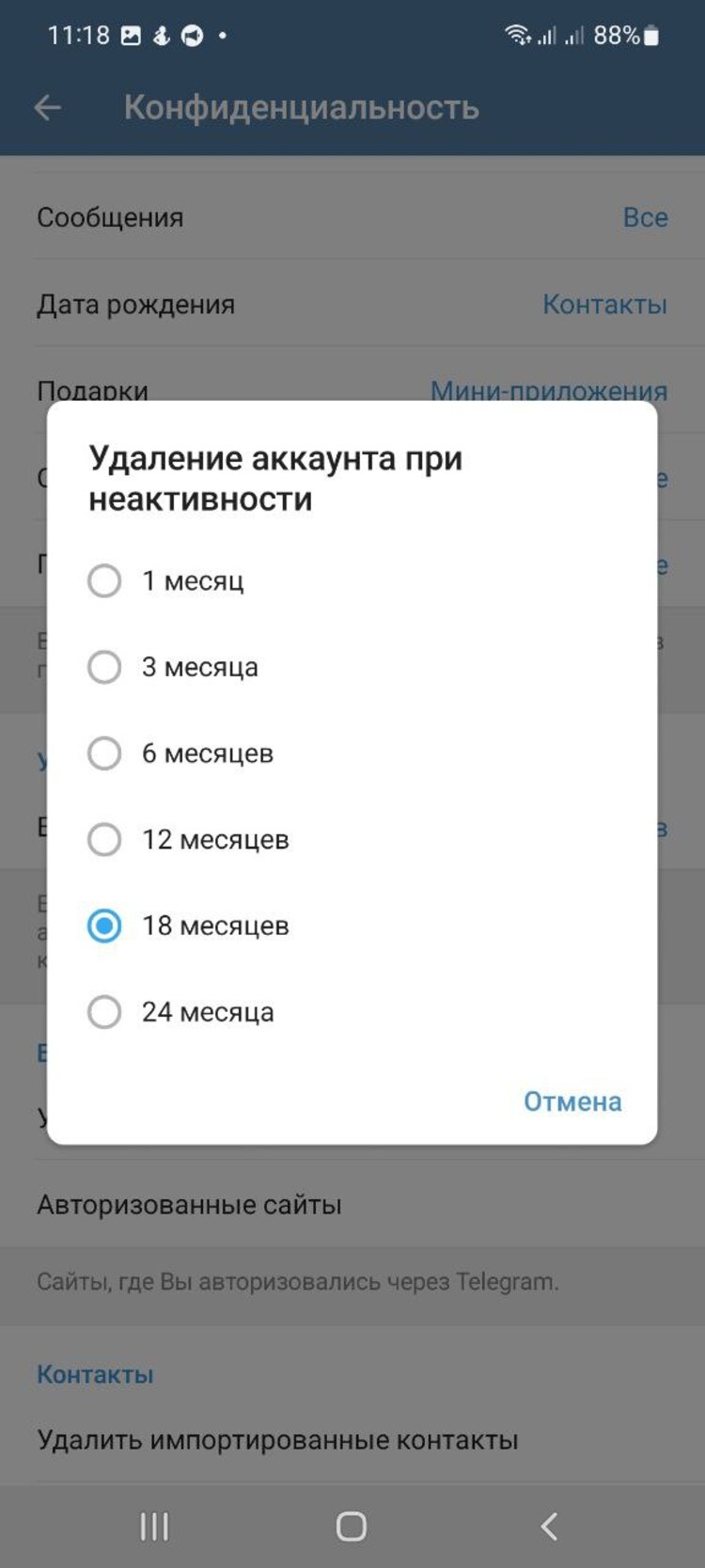Viewport: 705px width, 1568px height.
Task: Tap the system back button
Action: [550, 1527]
